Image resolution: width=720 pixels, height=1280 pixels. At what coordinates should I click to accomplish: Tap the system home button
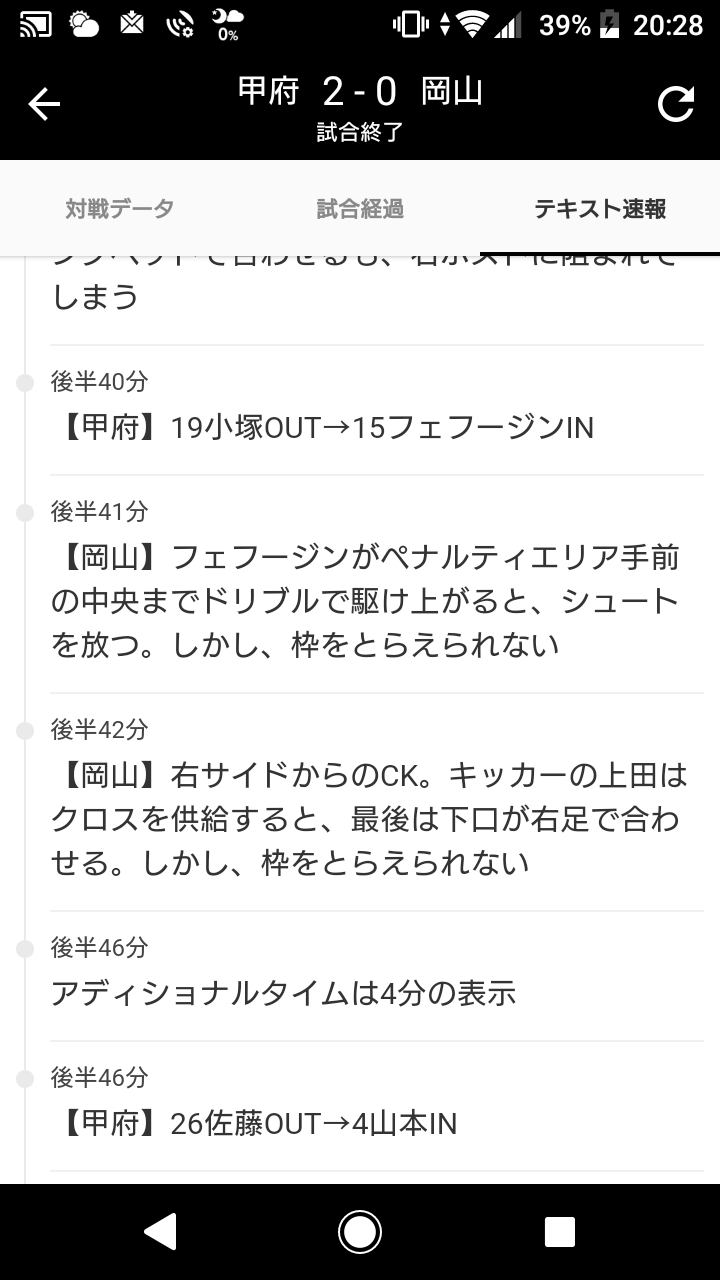[x=360, y=1232]
